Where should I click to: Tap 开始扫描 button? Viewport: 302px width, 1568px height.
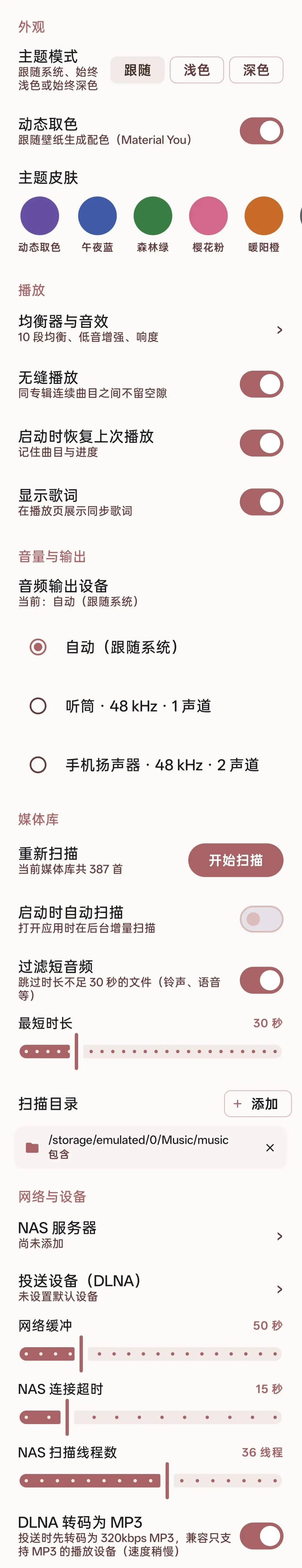(236, 860)
